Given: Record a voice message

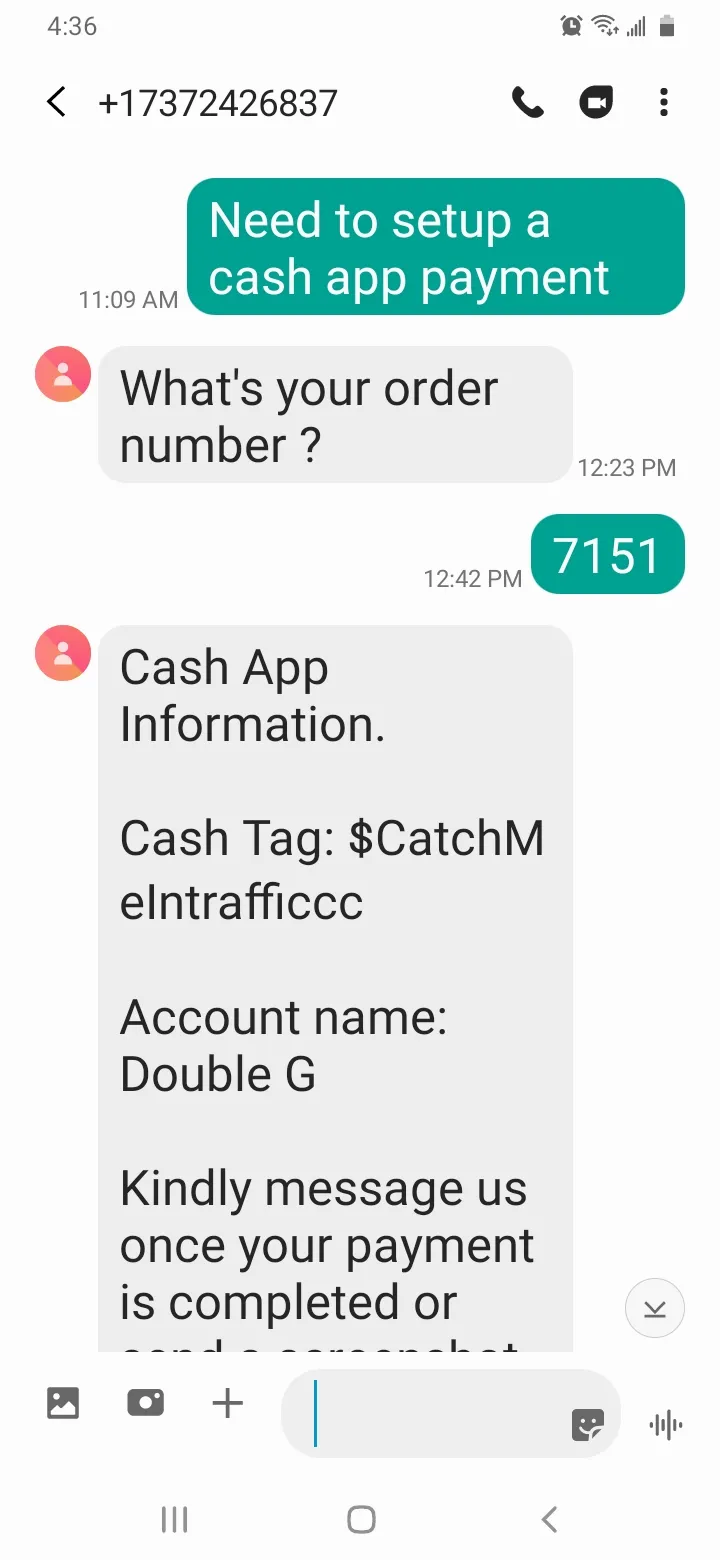Looking at the screenshot, I should [666, 1424].
